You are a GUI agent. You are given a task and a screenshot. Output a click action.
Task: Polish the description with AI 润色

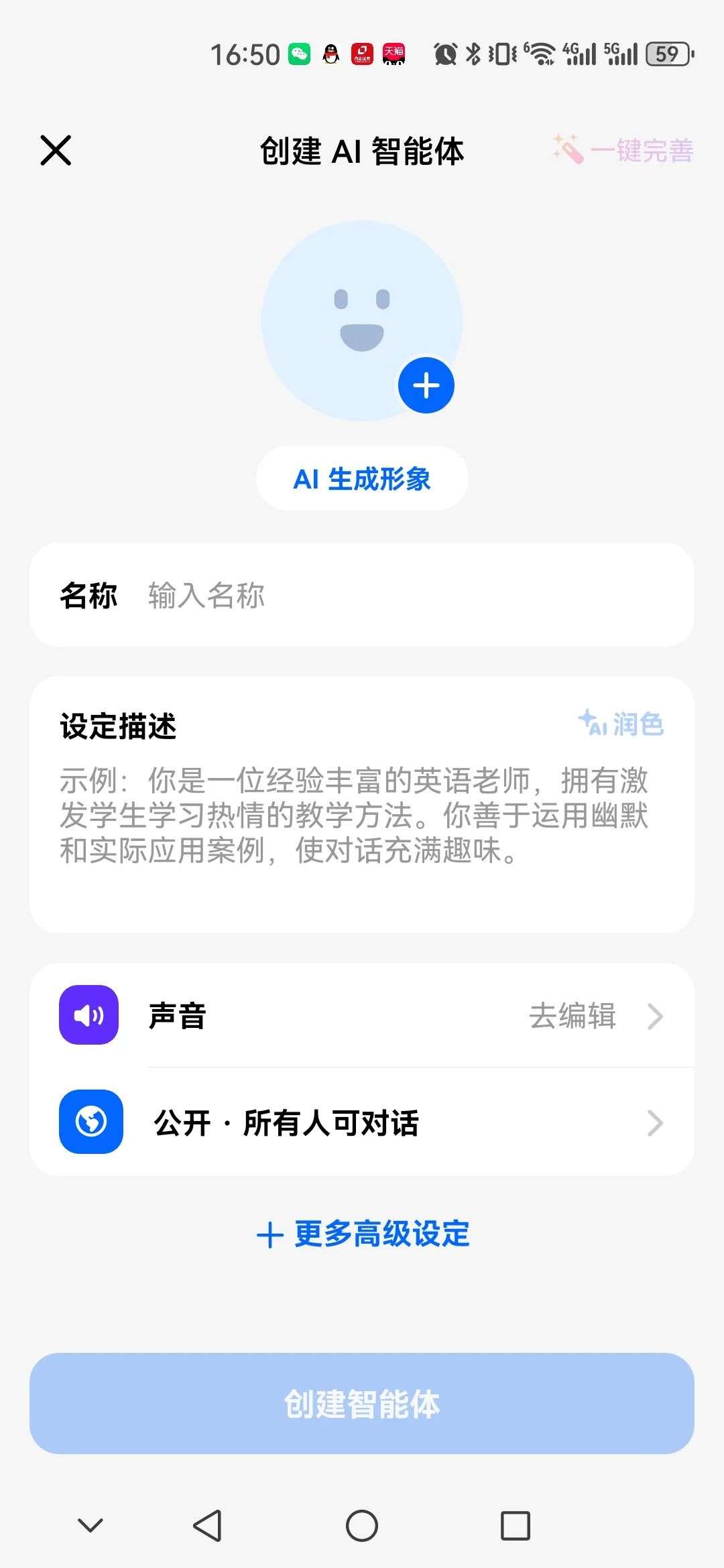(x=621, y=724)
